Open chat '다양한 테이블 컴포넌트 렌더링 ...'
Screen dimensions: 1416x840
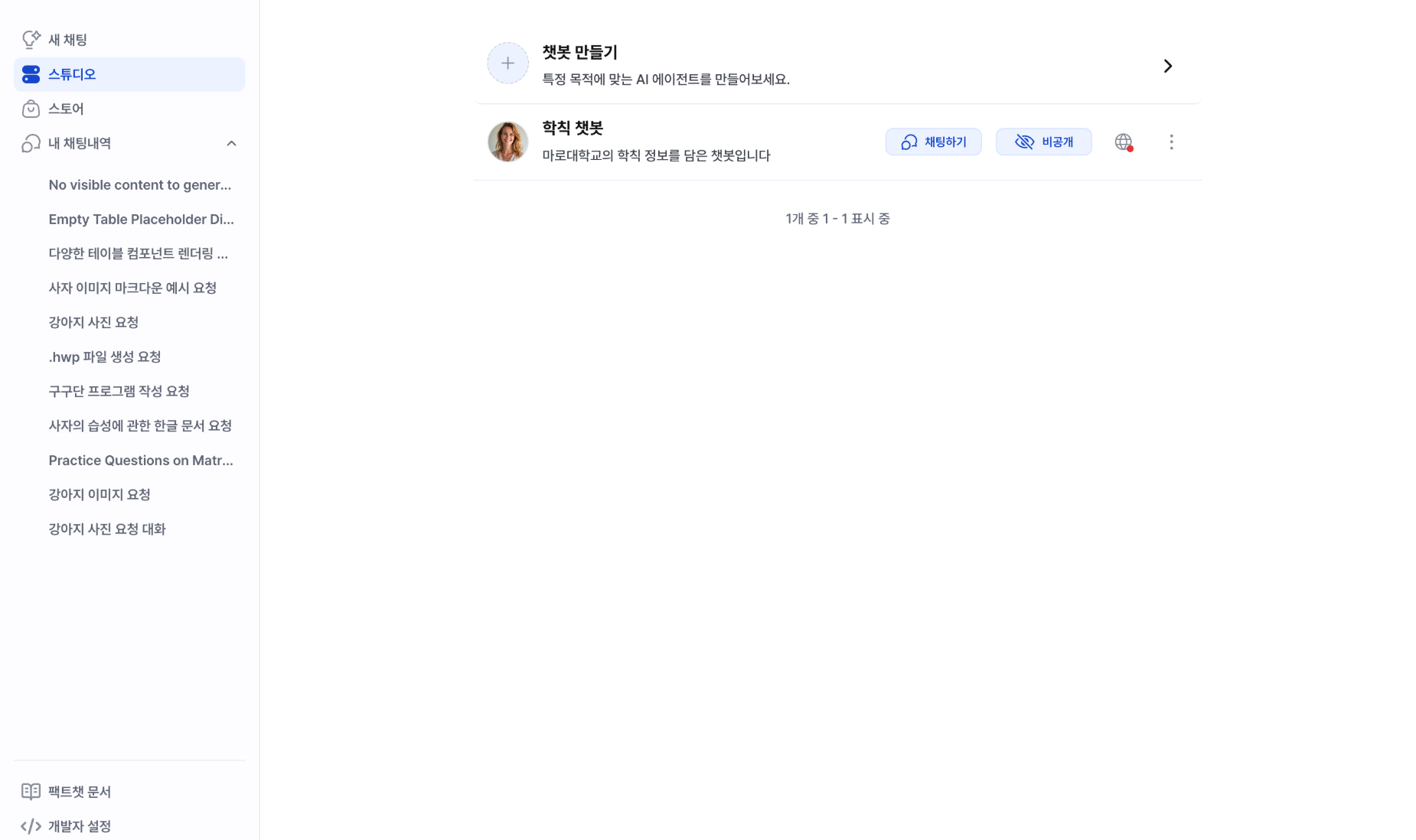[138, 254]
